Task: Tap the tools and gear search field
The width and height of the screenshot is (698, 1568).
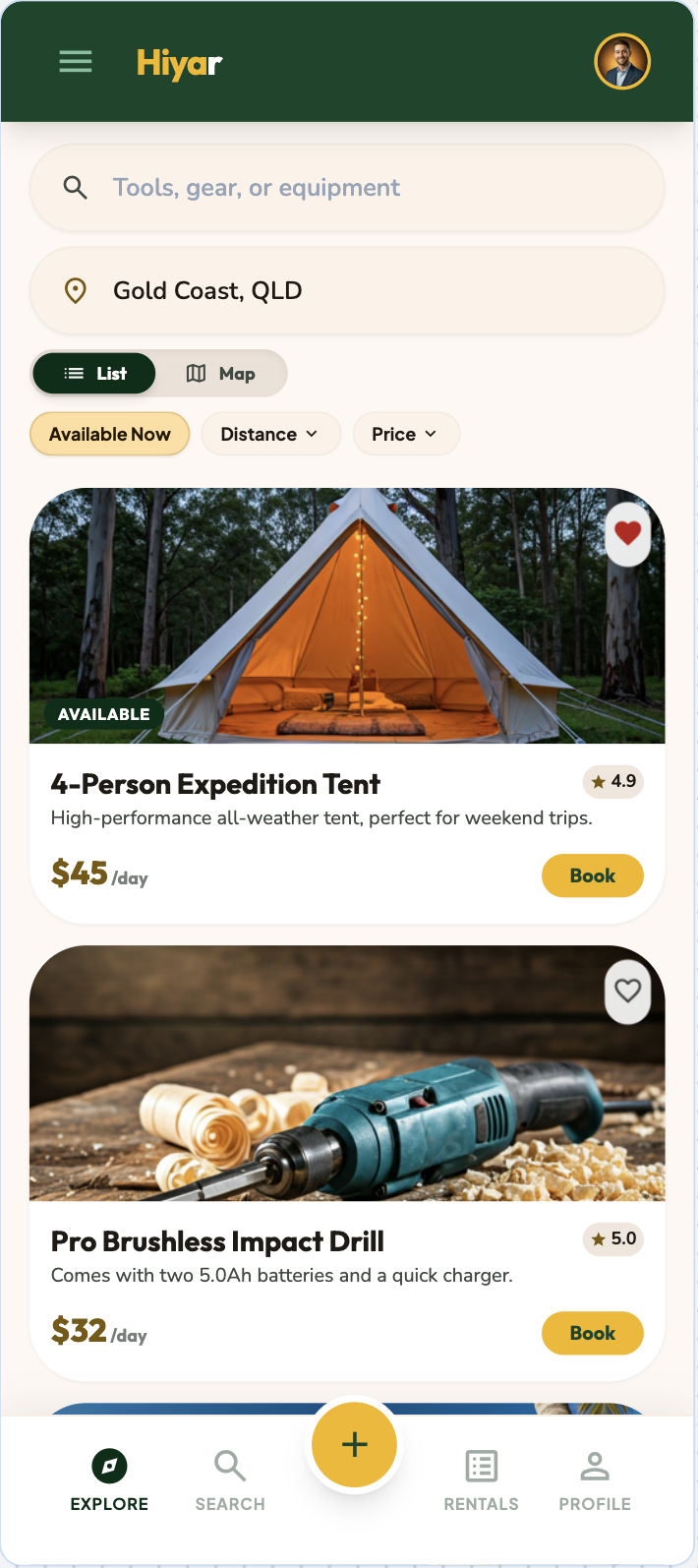Action: (347, 188)
